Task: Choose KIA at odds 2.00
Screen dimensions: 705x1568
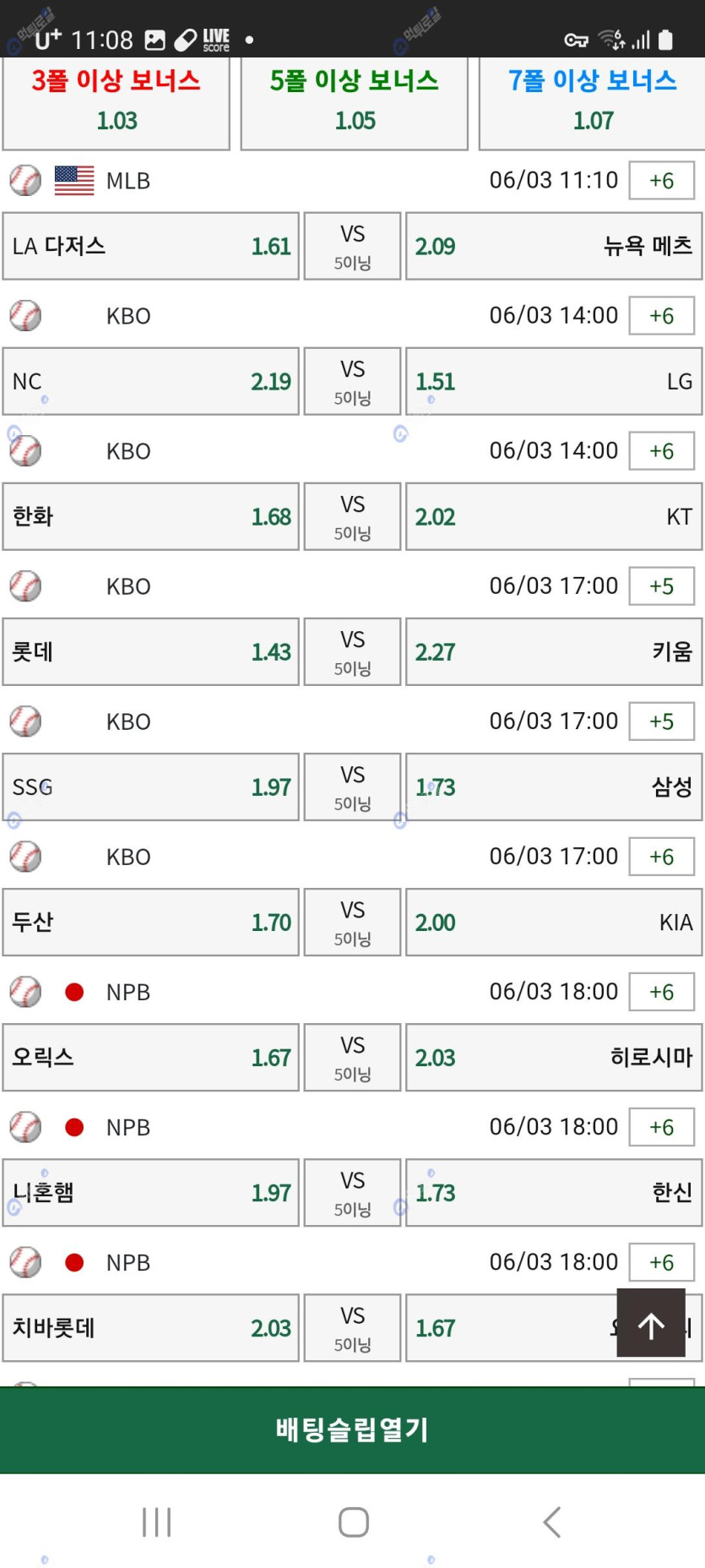Action: pyautogui.click(x=553, y=922)
